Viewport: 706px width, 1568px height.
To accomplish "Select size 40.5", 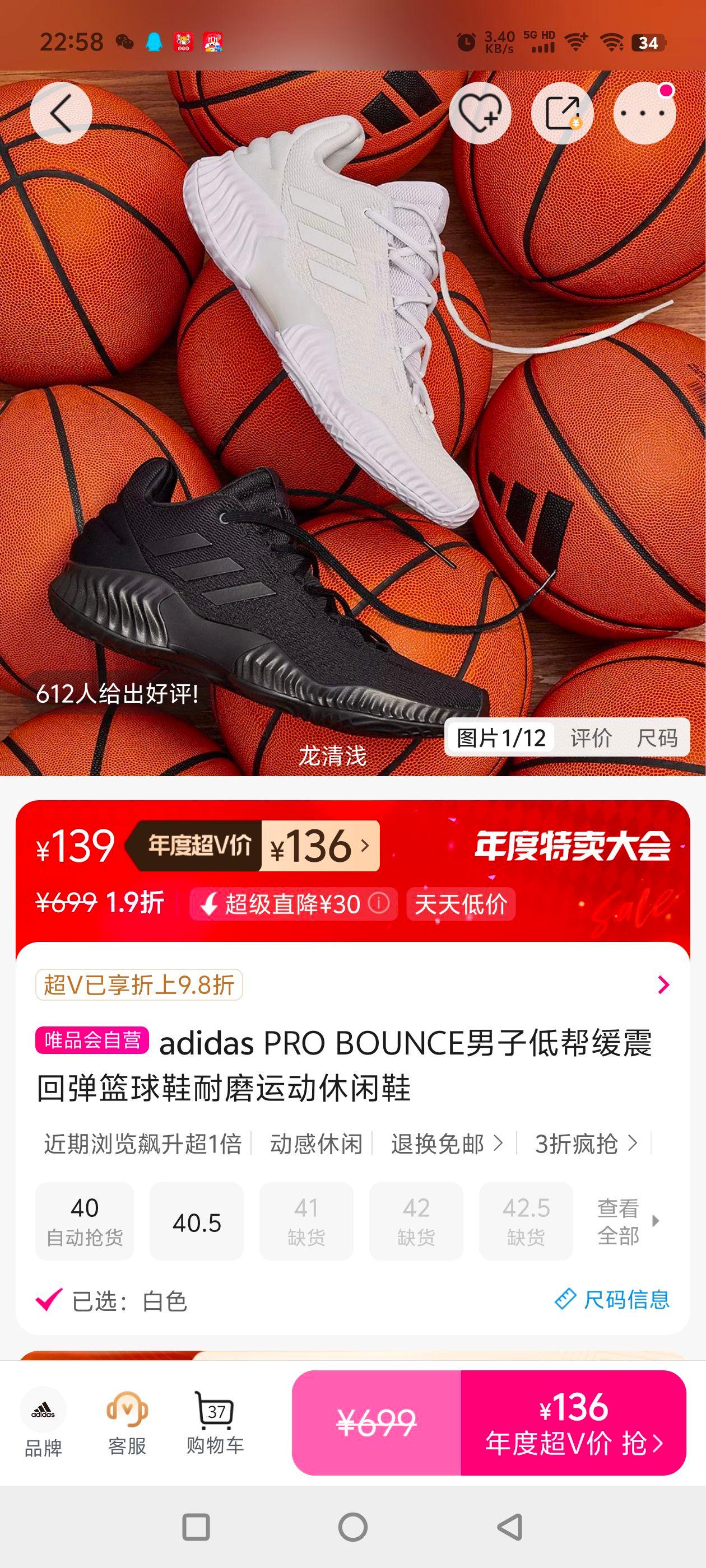I will 197,1221.
